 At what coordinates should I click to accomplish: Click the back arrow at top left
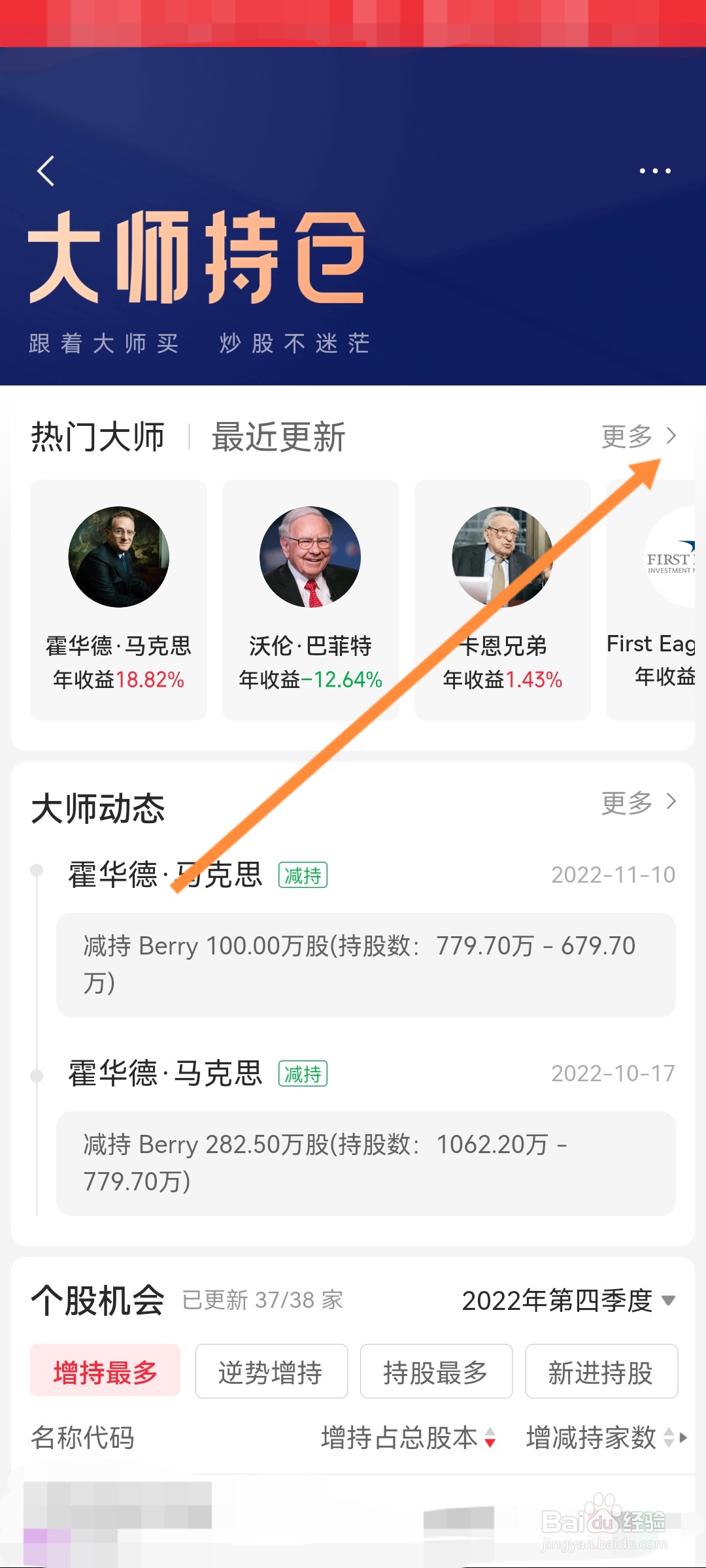44,170
